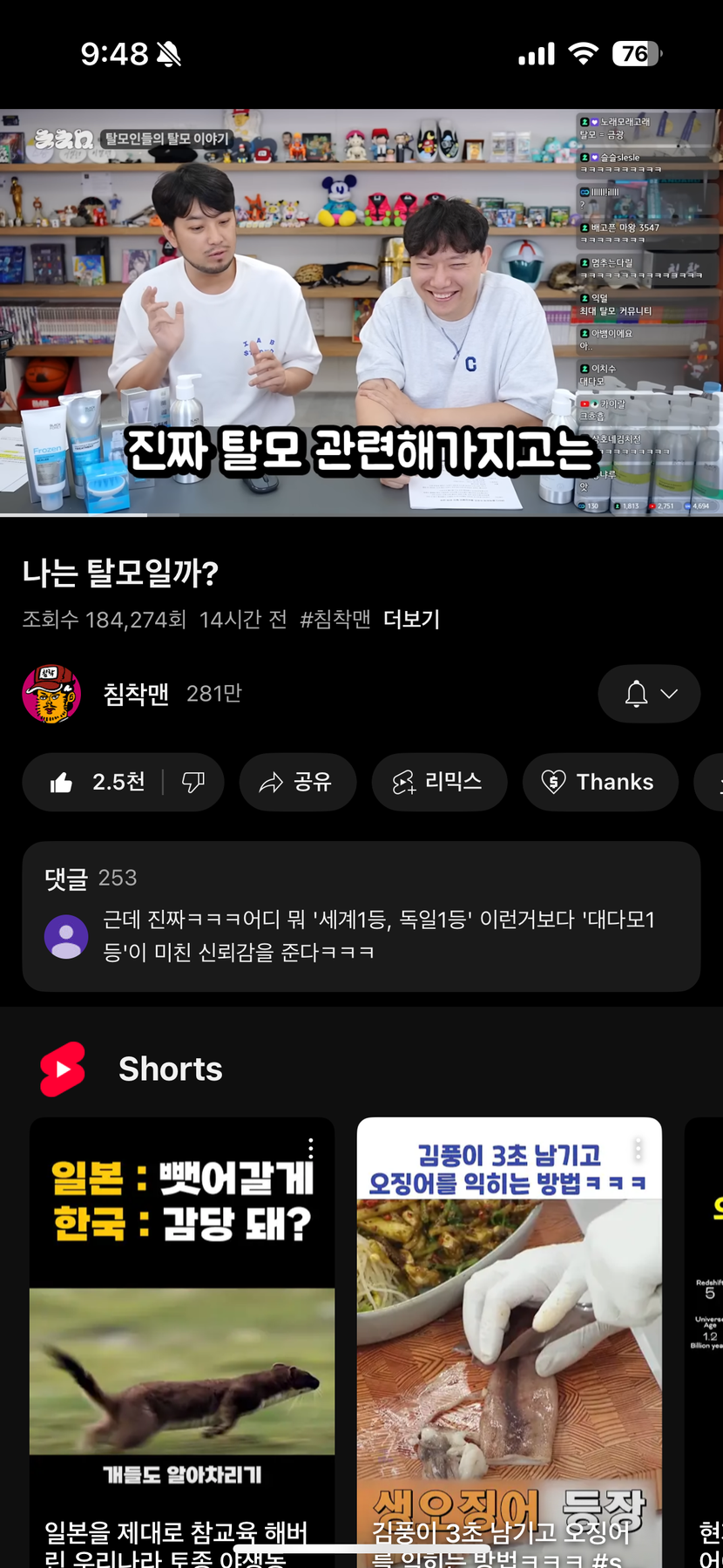Open options menu on 일본 뺏어갈게 Short
Image resolution: width=723 pixels, height=1568 pixels.
click(311, 1148)
